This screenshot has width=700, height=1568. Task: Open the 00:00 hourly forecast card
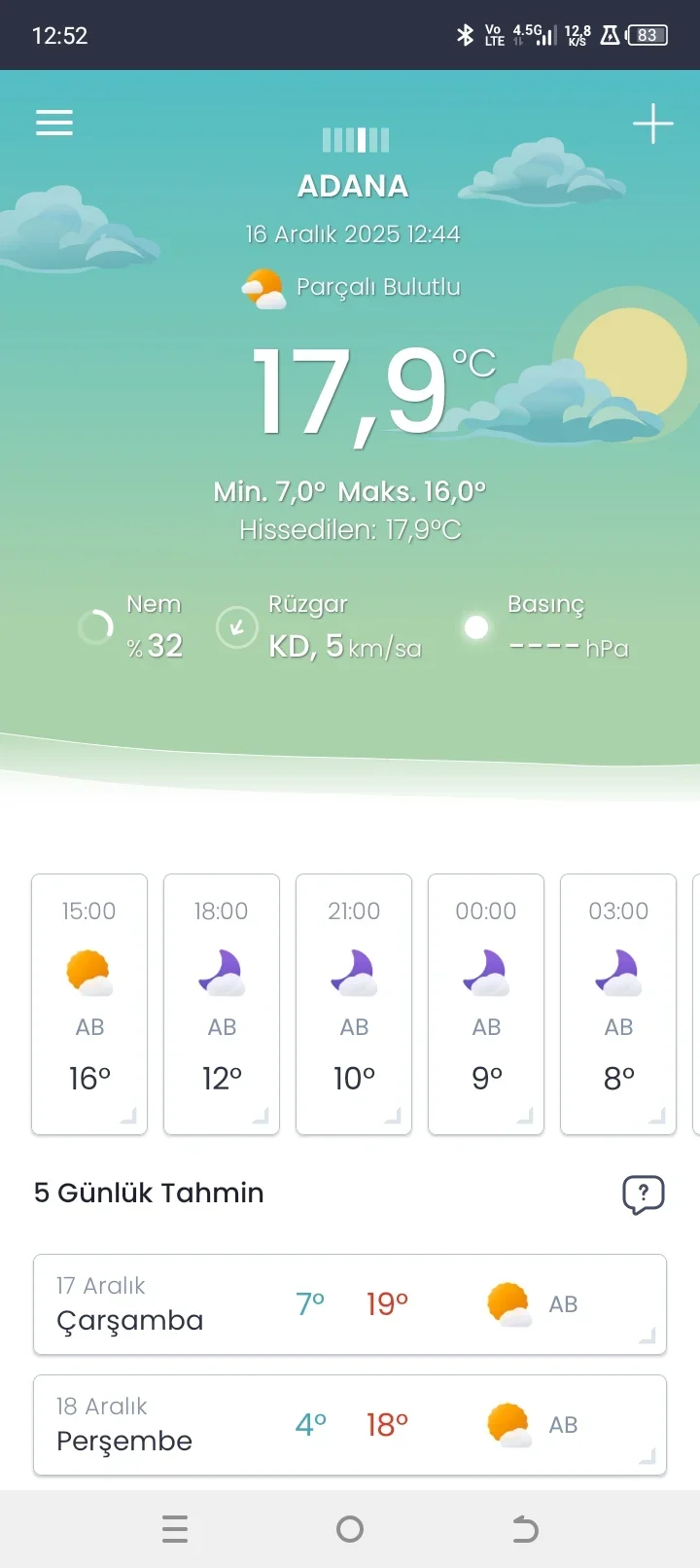[x=486, y=1004]
